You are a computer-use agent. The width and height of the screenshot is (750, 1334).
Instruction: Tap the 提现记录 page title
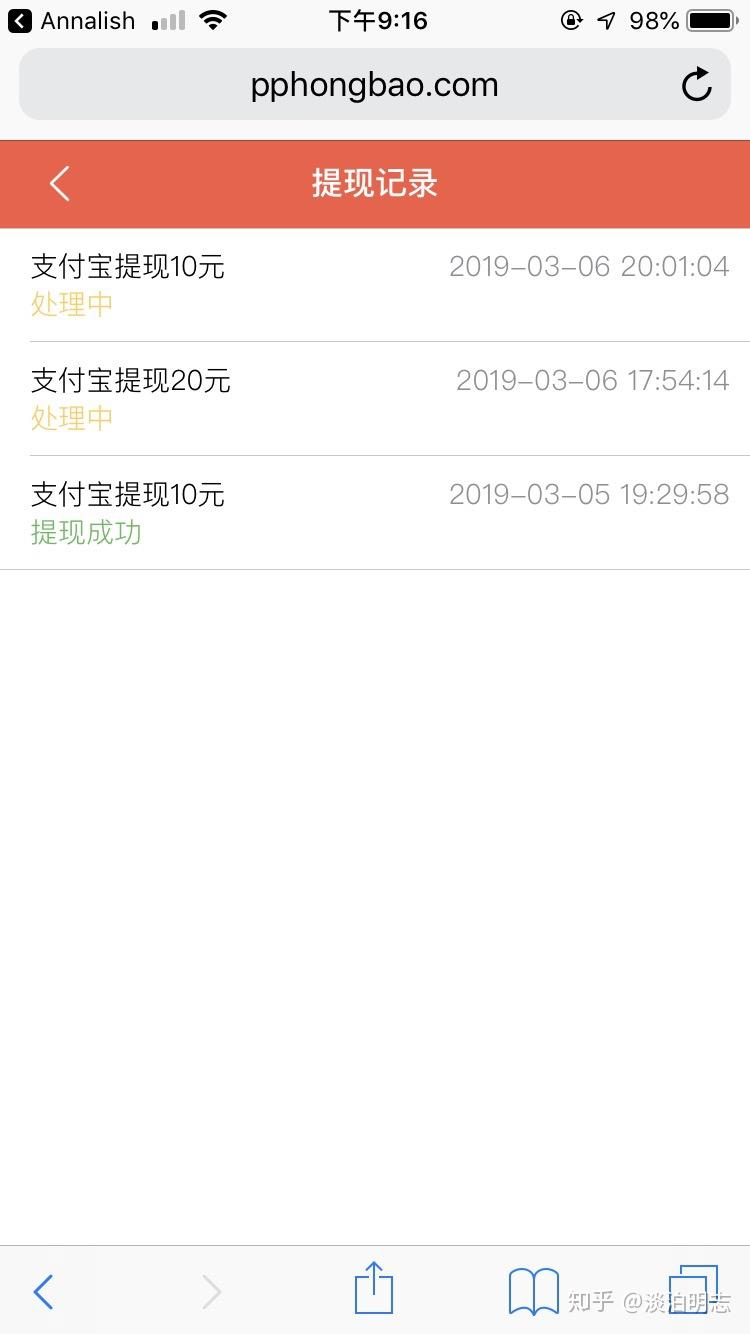pos(374,184)
